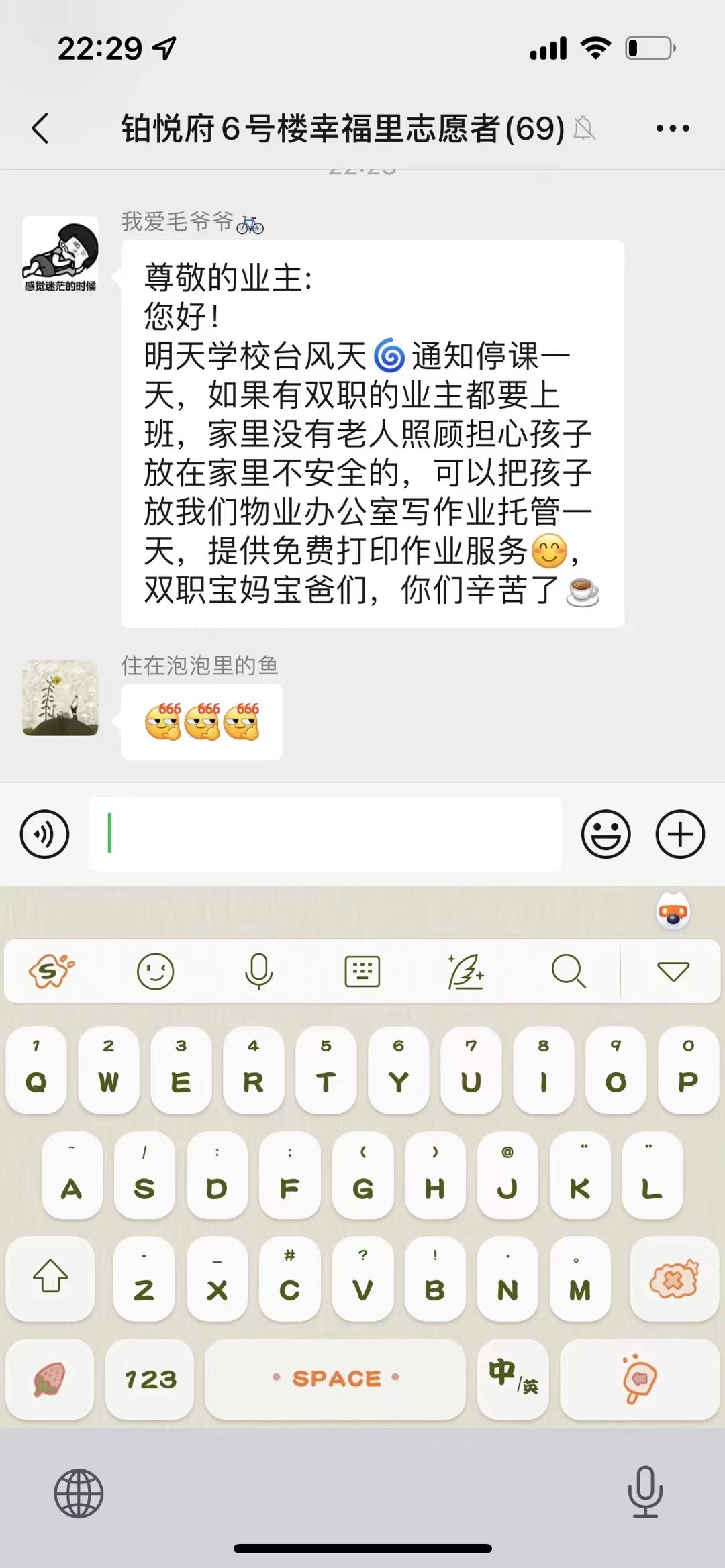Screen dimensions: 725x1568
Task: Open the group chat overflow menu
Action: tap(672, 128)
